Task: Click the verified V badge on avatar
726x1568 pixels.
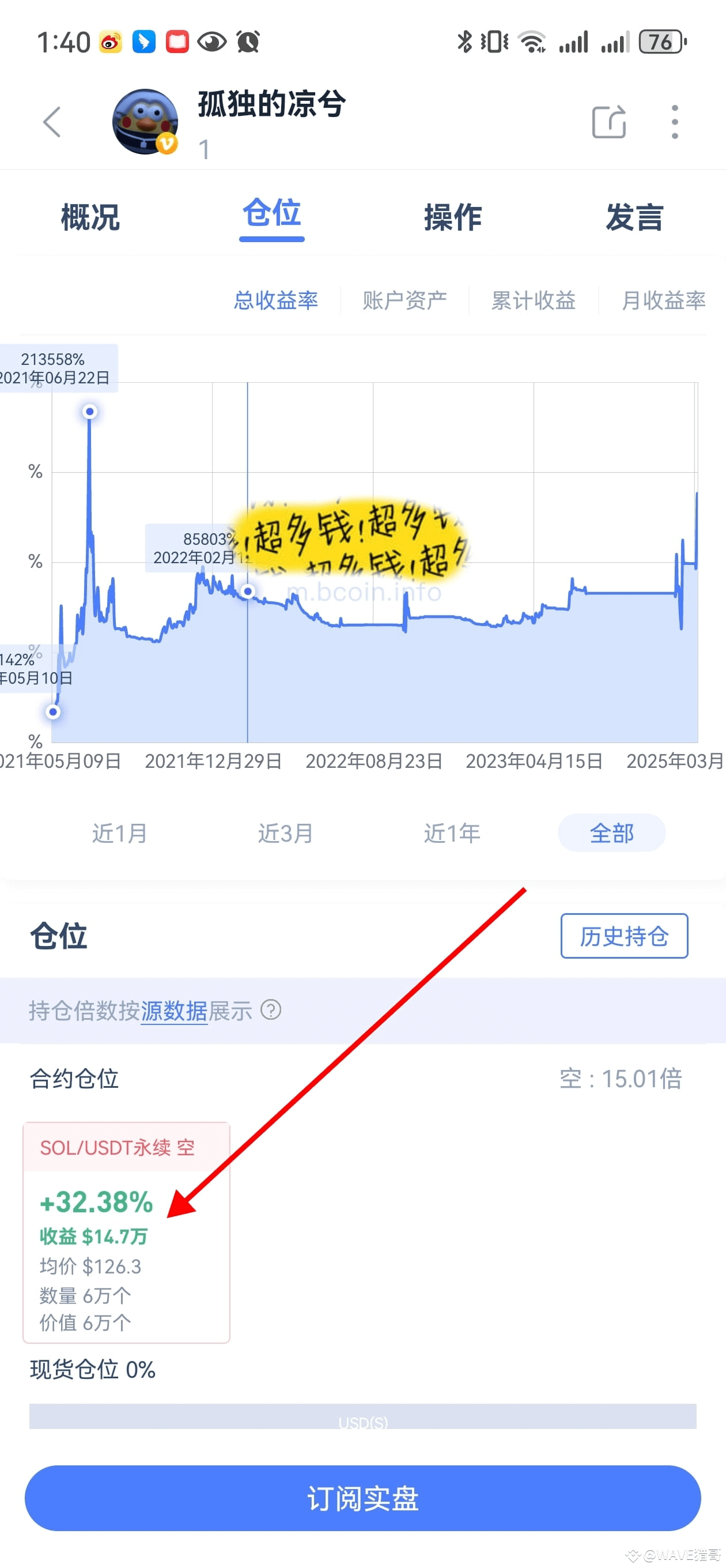Action: (x=167, y=145)
